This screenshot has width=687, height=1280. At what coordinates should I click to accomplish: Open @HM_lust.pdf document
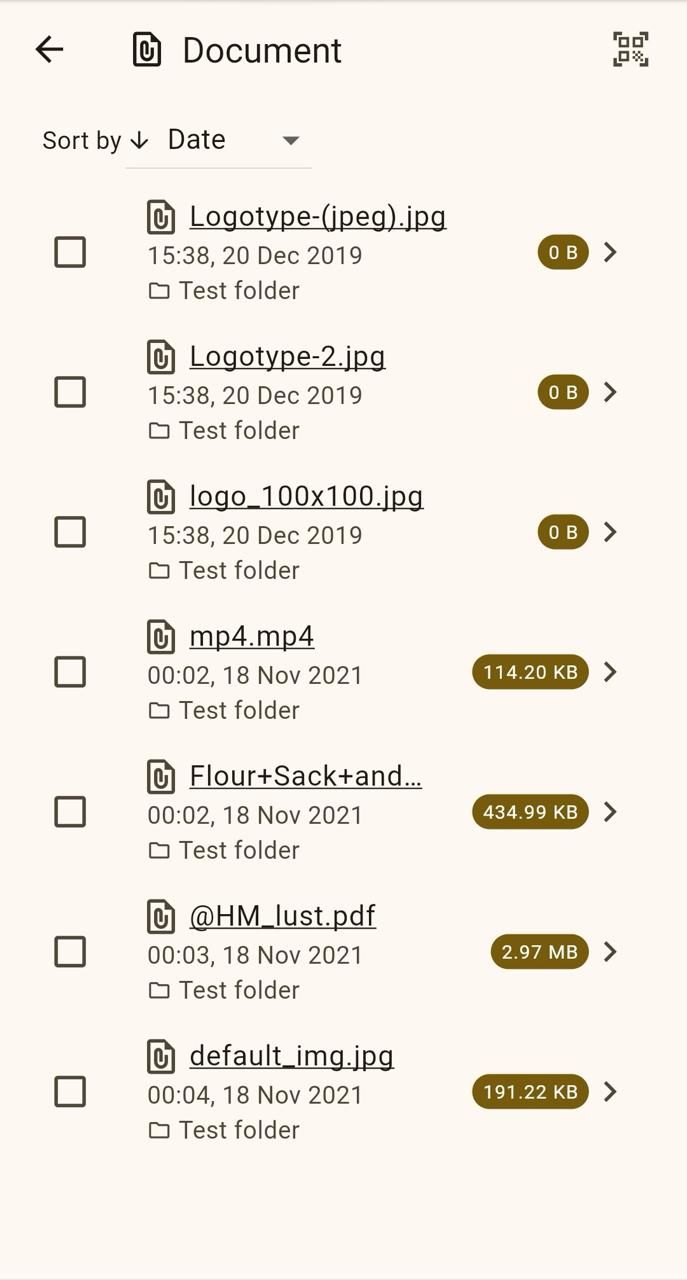click(282, 916)
